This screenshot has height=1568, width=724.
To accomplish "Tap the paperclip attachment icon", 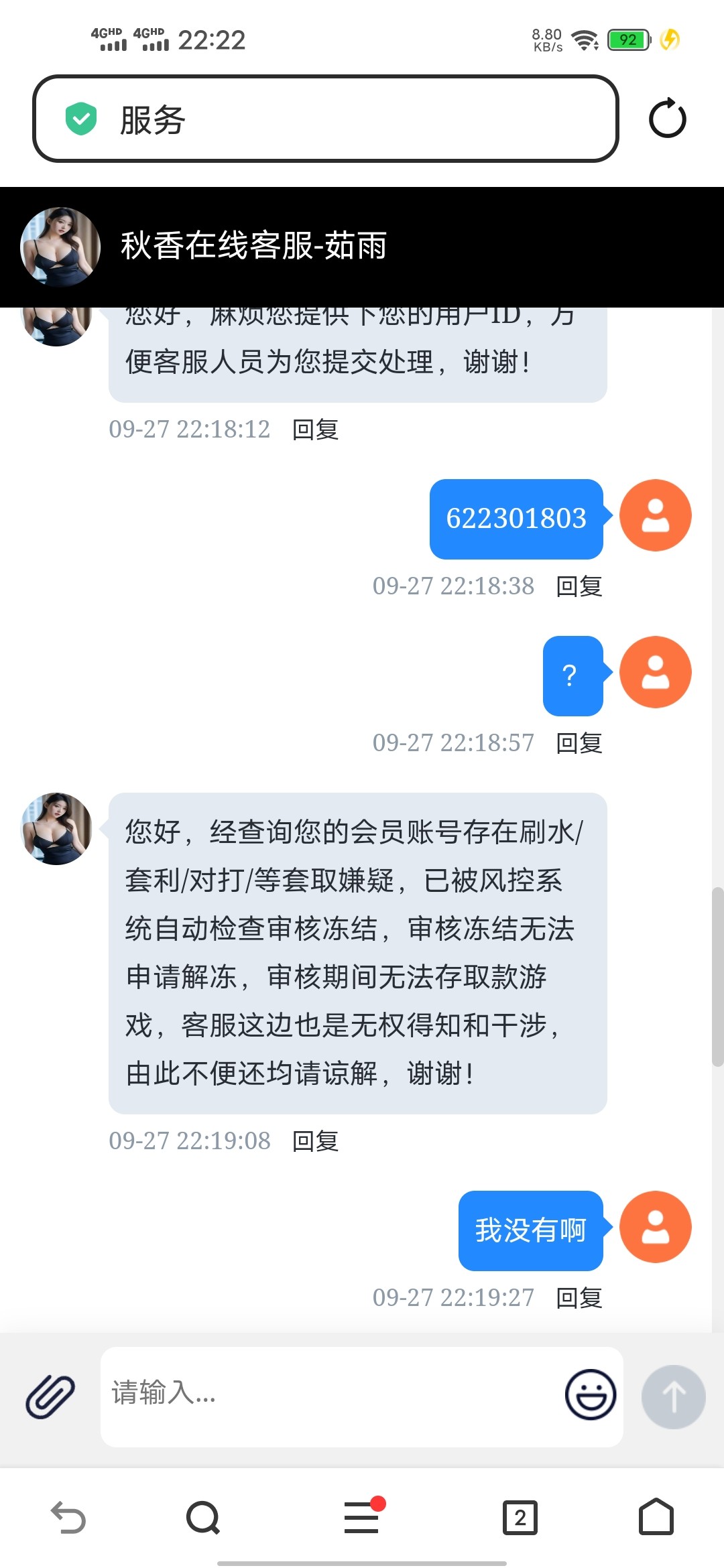I will 50,1396.
